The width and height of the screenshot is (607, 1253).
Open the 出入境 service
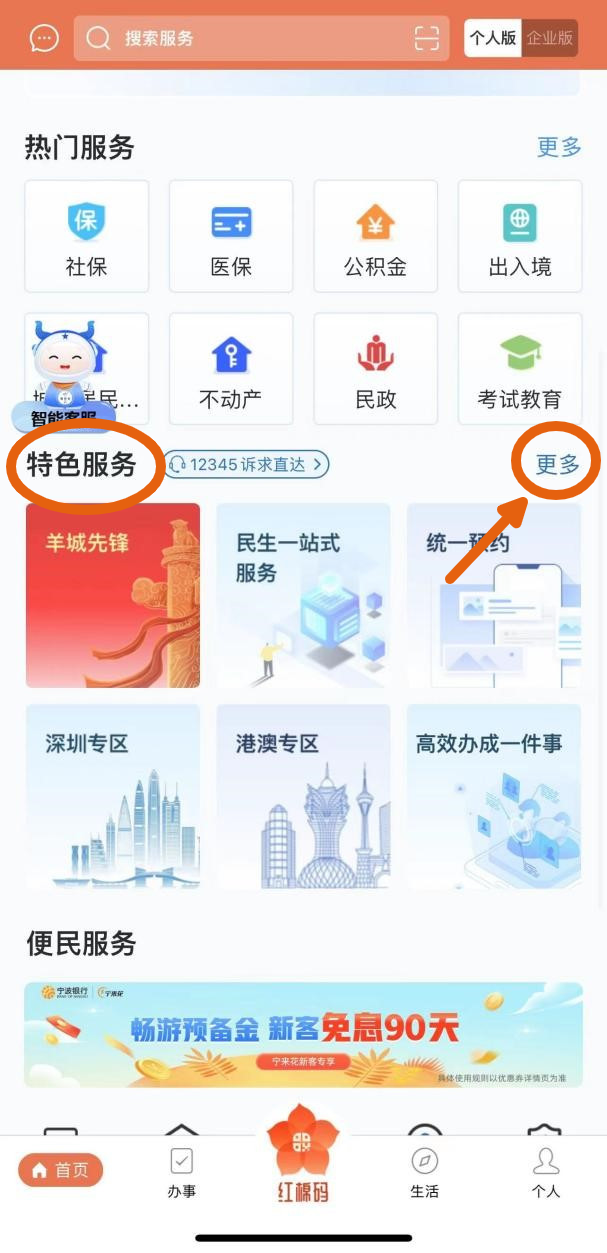[520, 236]
